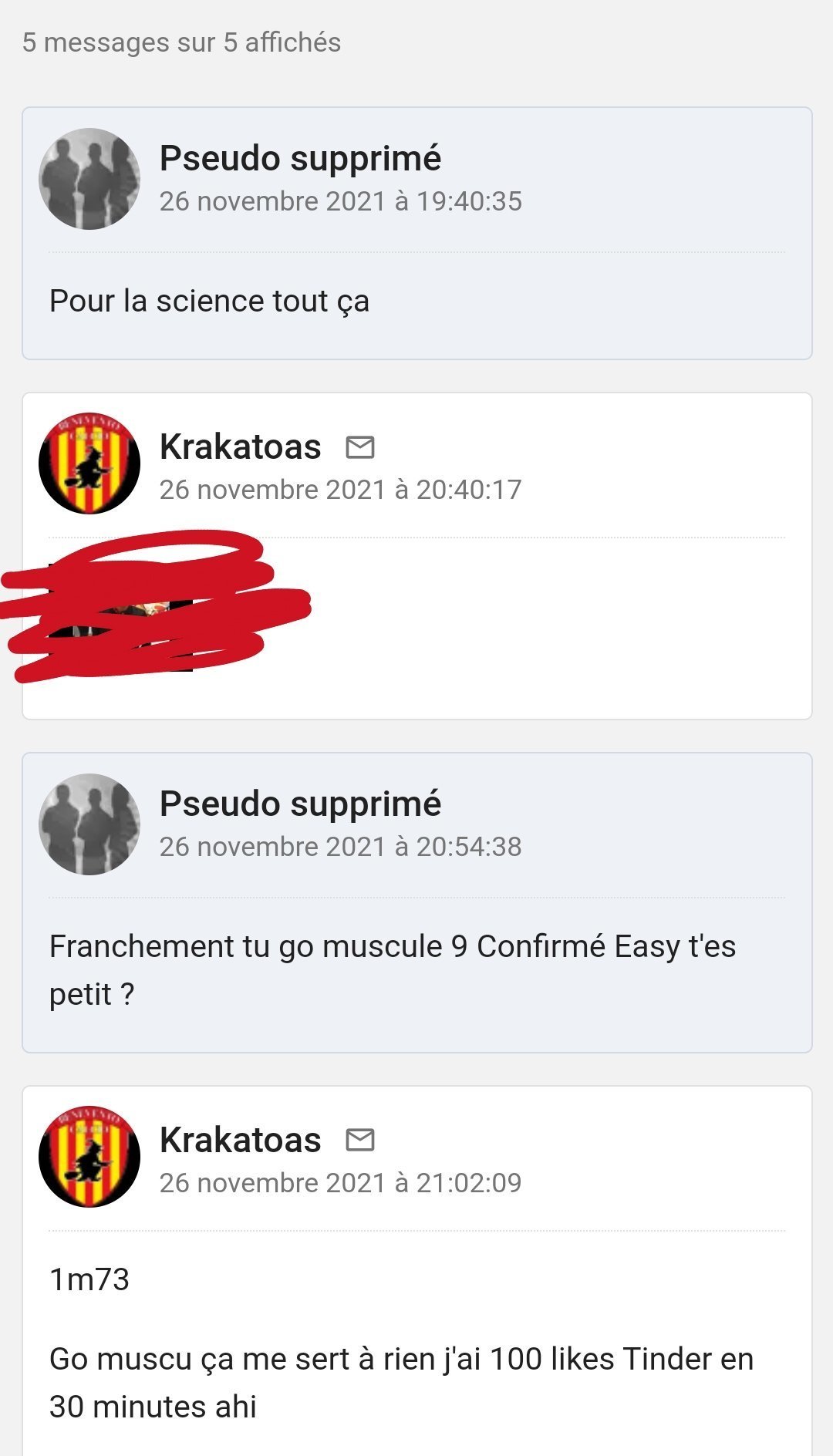Viewport: 833px width, 1456px height.
Task: Tap Krakatoas' avatar on the 20:40:17 post
Action: pyautogui.click(x=89, y=463)
